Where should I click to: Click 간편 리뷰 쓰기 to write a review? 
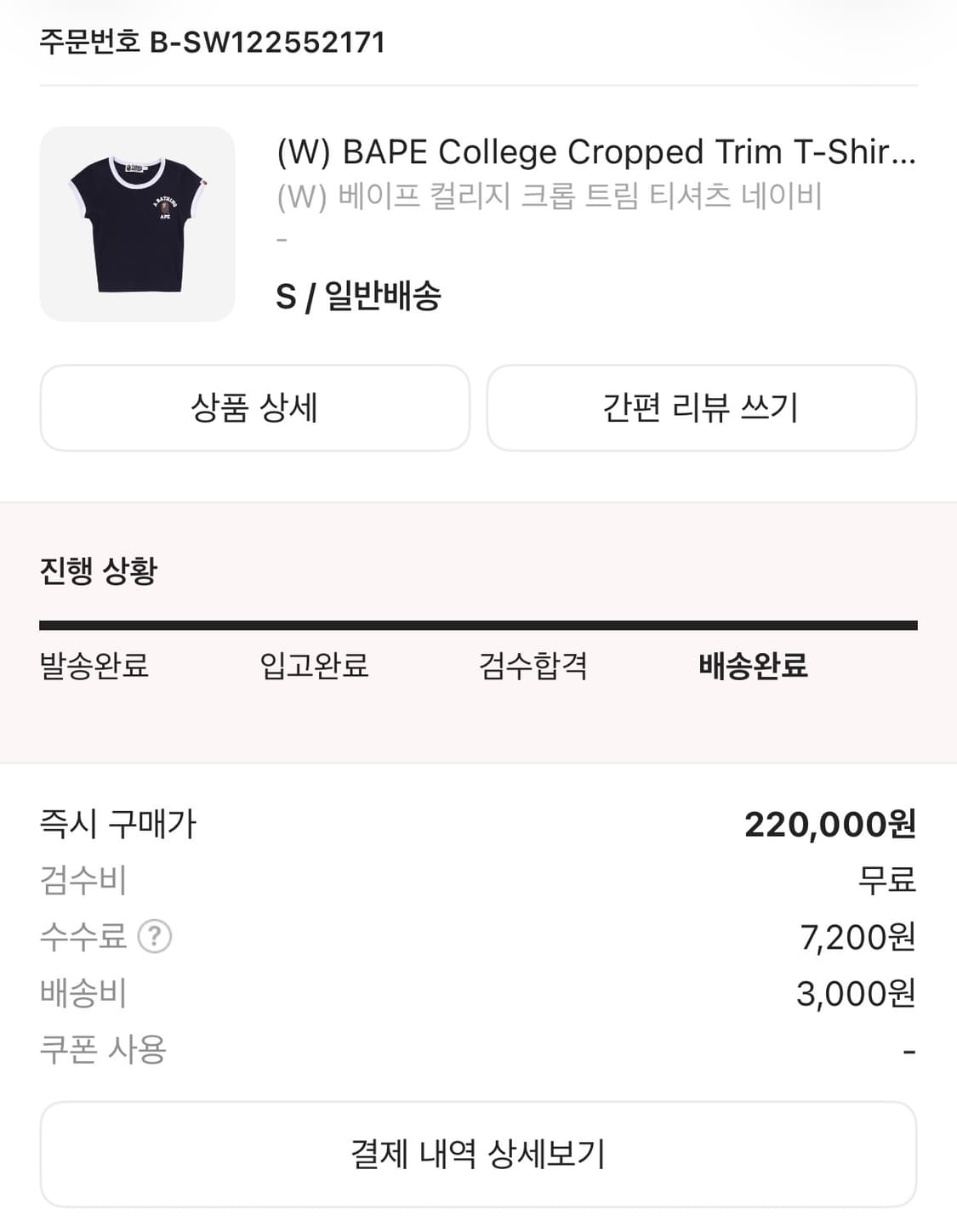coord(700,408)
